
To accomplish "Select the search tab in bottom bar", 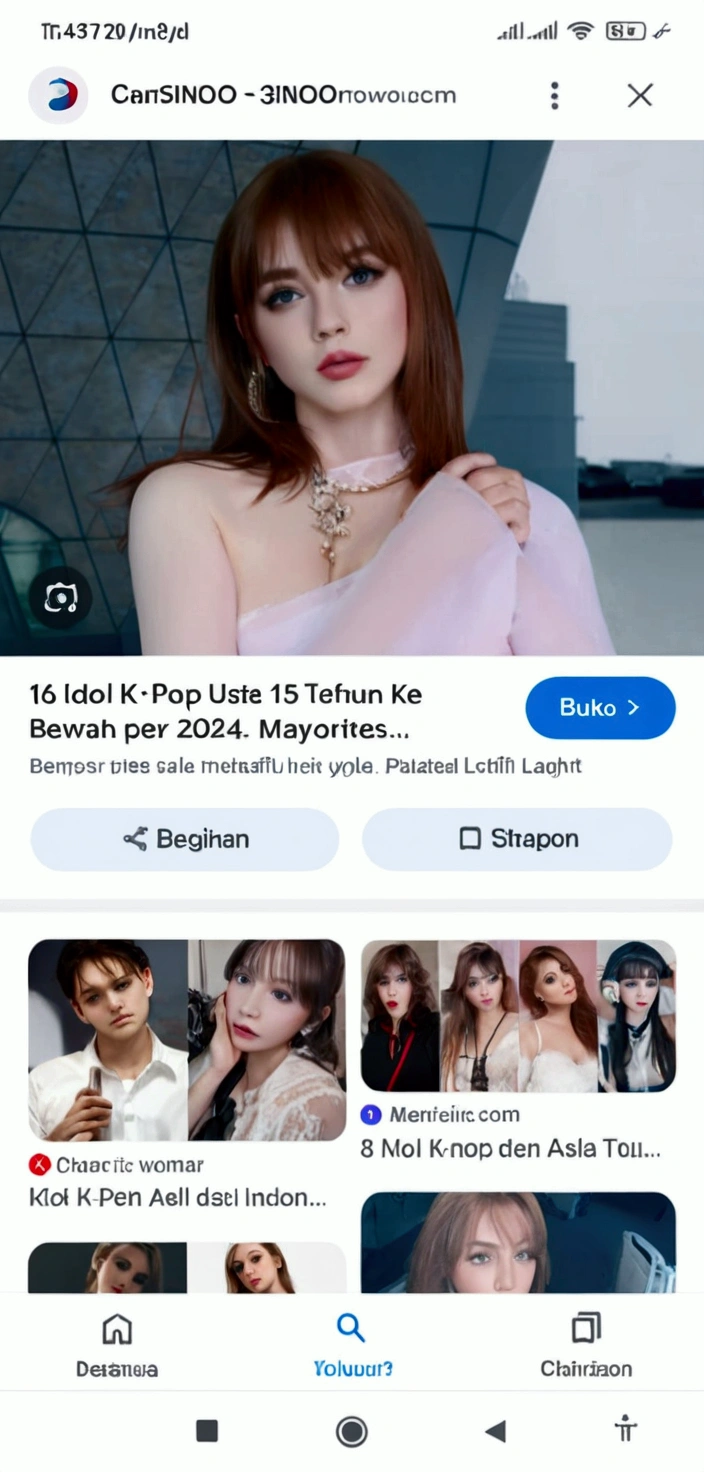I will 351,1345.
